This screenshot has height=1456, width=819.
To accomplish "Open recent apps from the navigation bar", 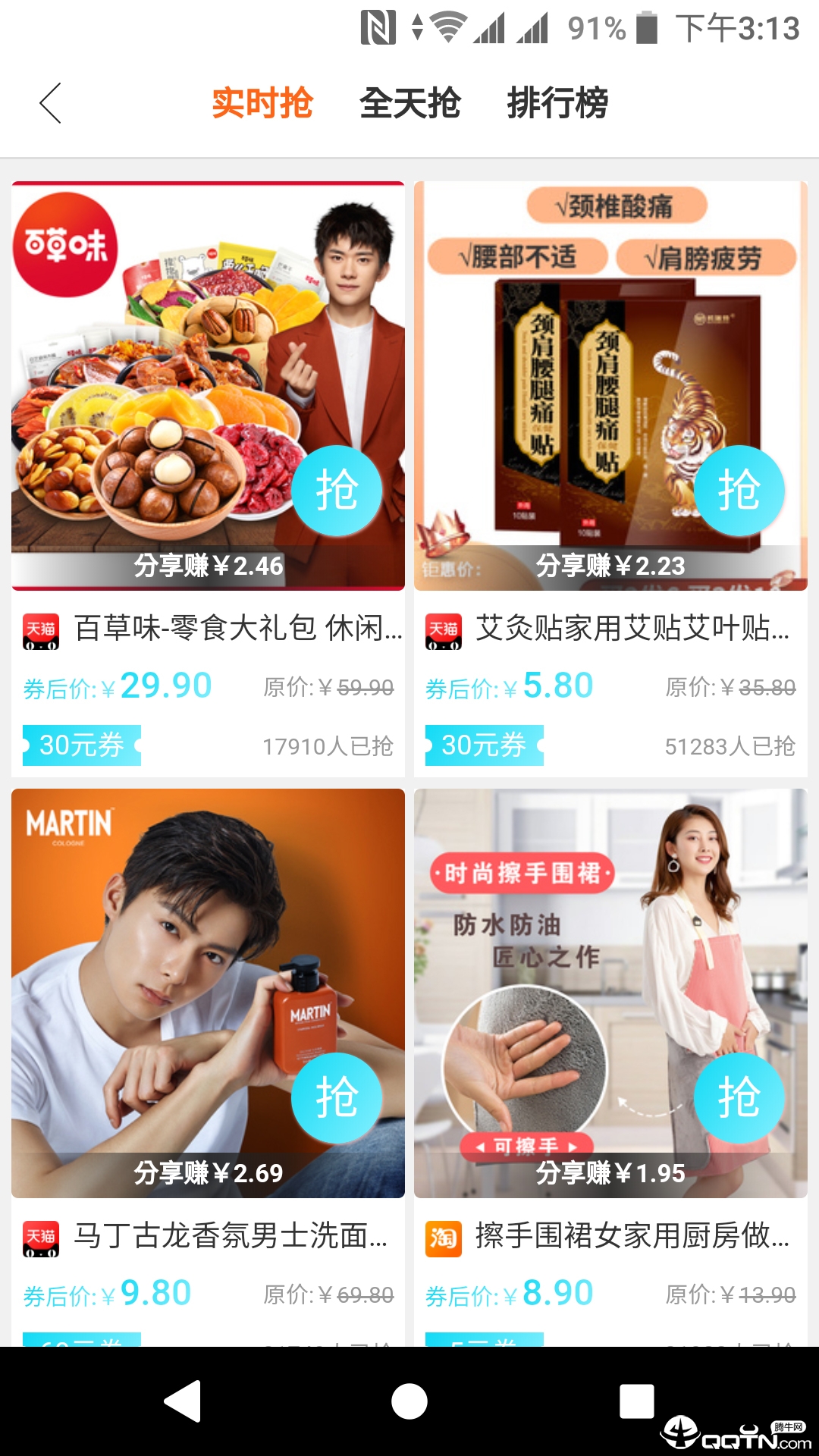I will (636, 1401).
